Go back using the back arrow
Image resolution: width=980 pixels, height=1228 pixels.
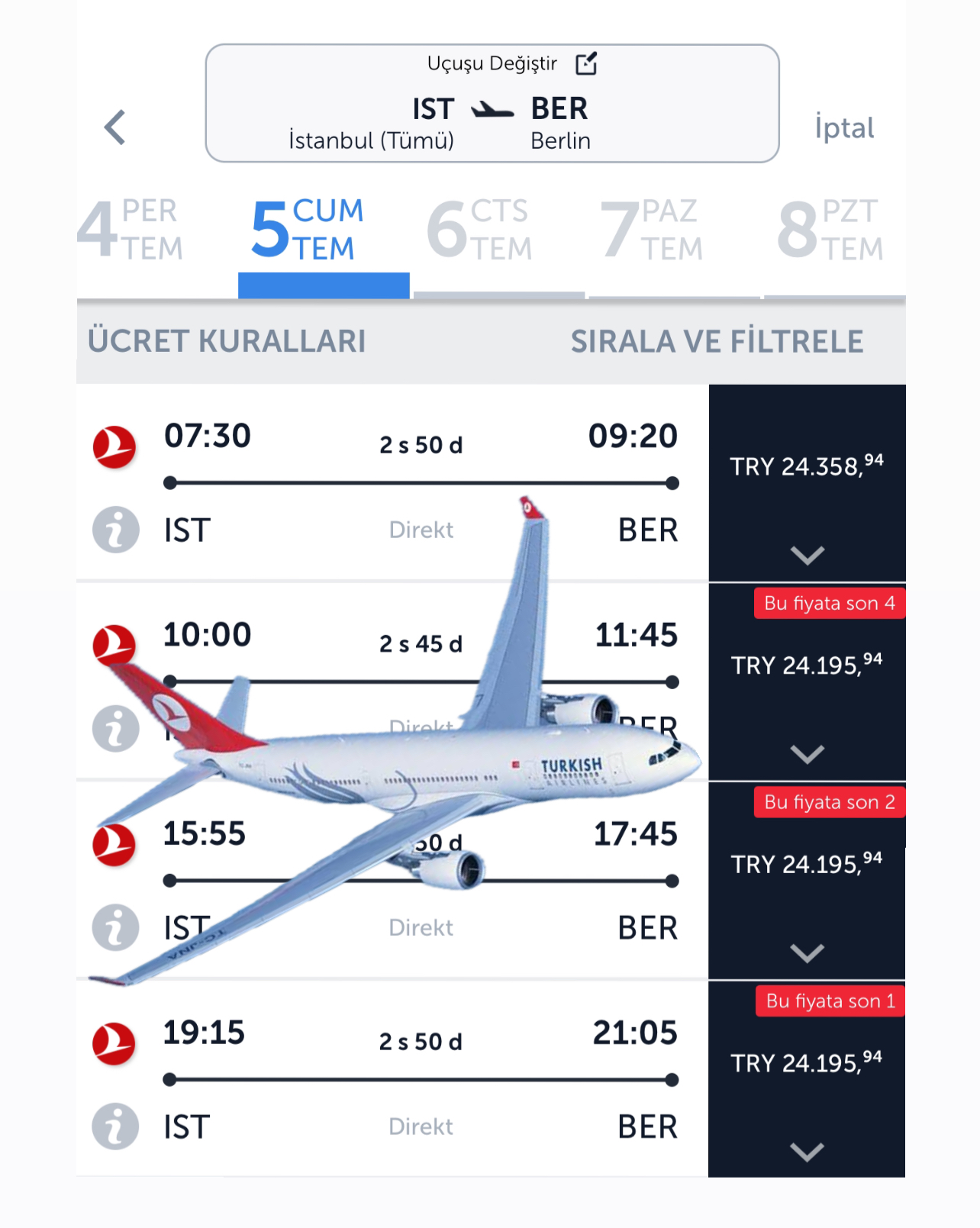(115, 127)
